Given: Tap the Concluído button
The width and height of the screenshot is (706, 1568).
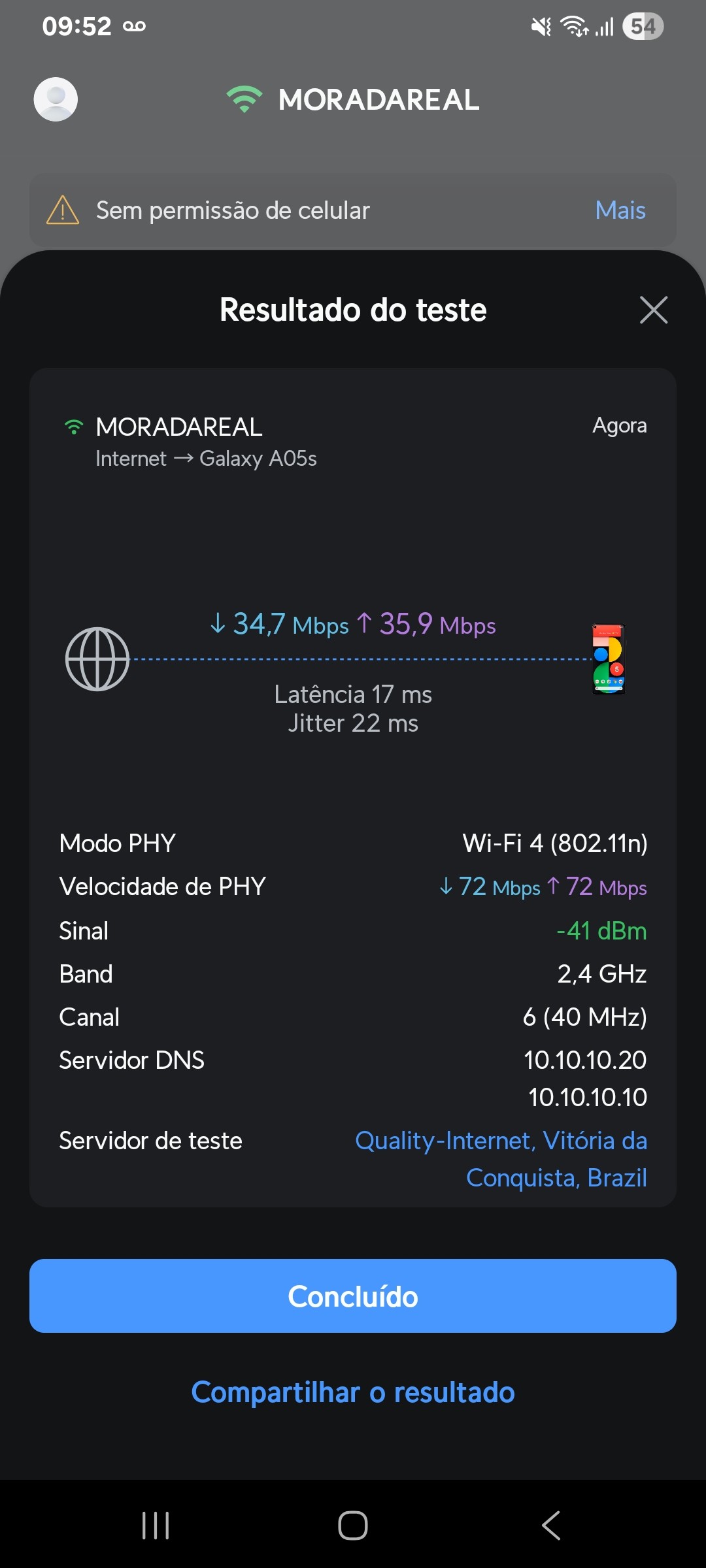Looking at the screenshot, I should tap(353, 1296).
